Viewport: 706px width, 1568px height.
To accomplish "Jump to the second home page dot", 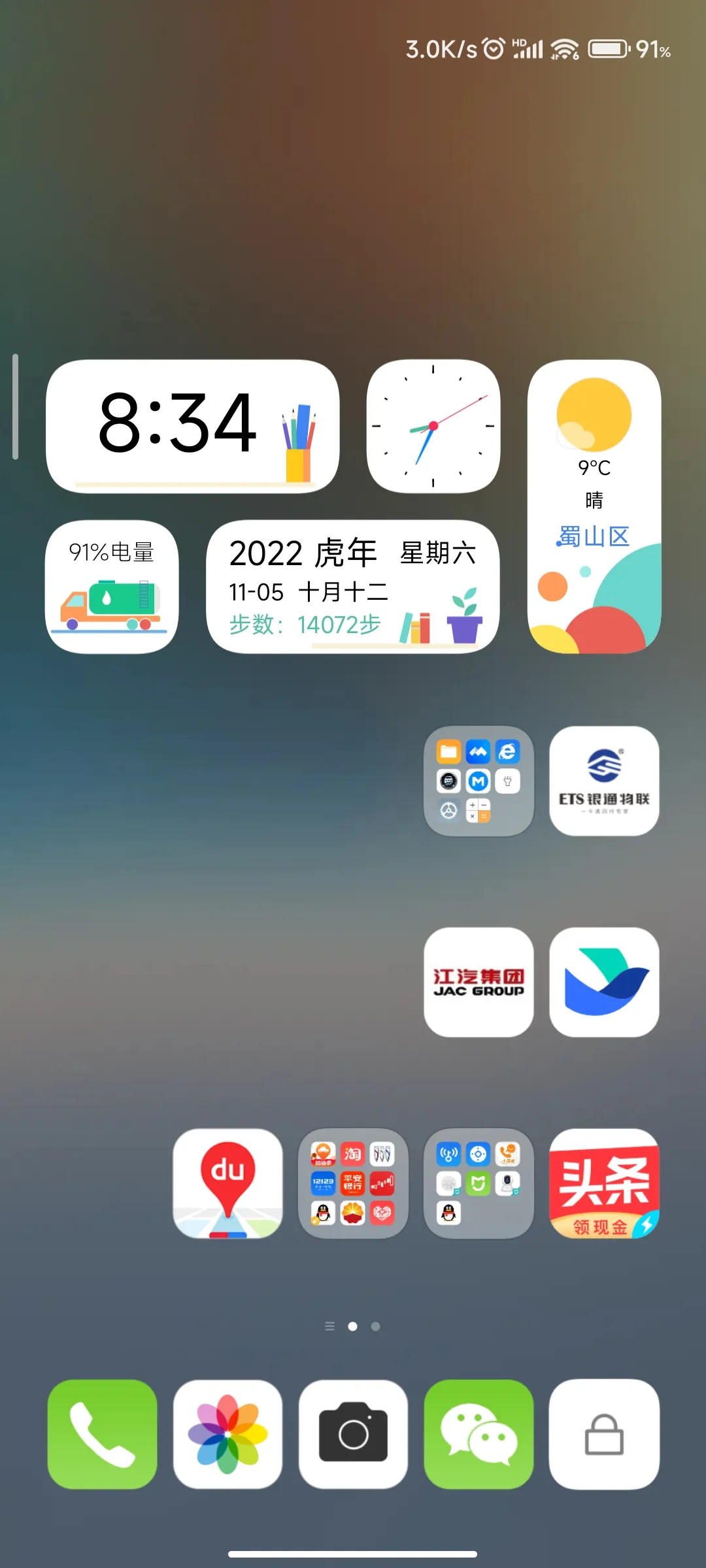I will coord(375,1326).
